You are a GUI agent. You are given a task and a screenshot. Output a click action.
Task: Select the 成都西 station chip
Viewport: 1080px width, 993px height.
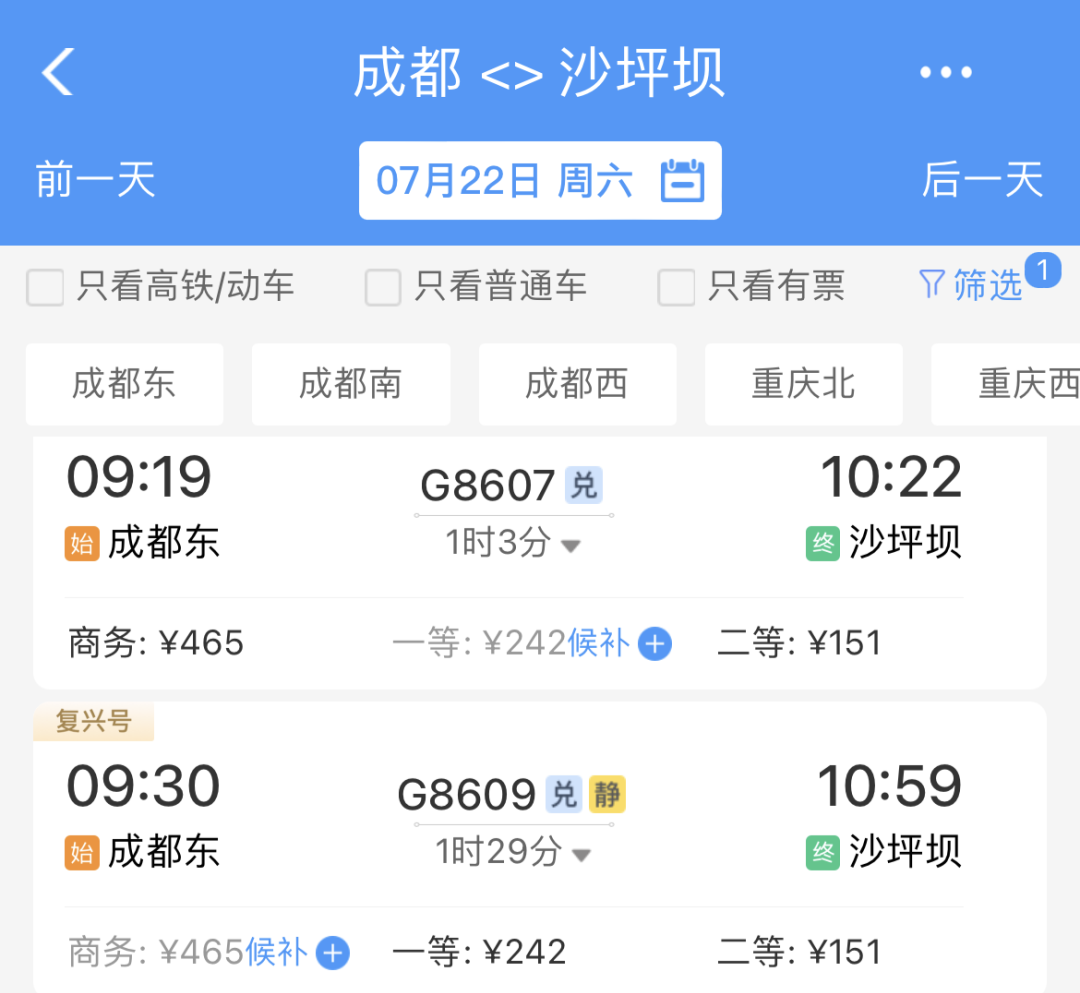(577, 384)
